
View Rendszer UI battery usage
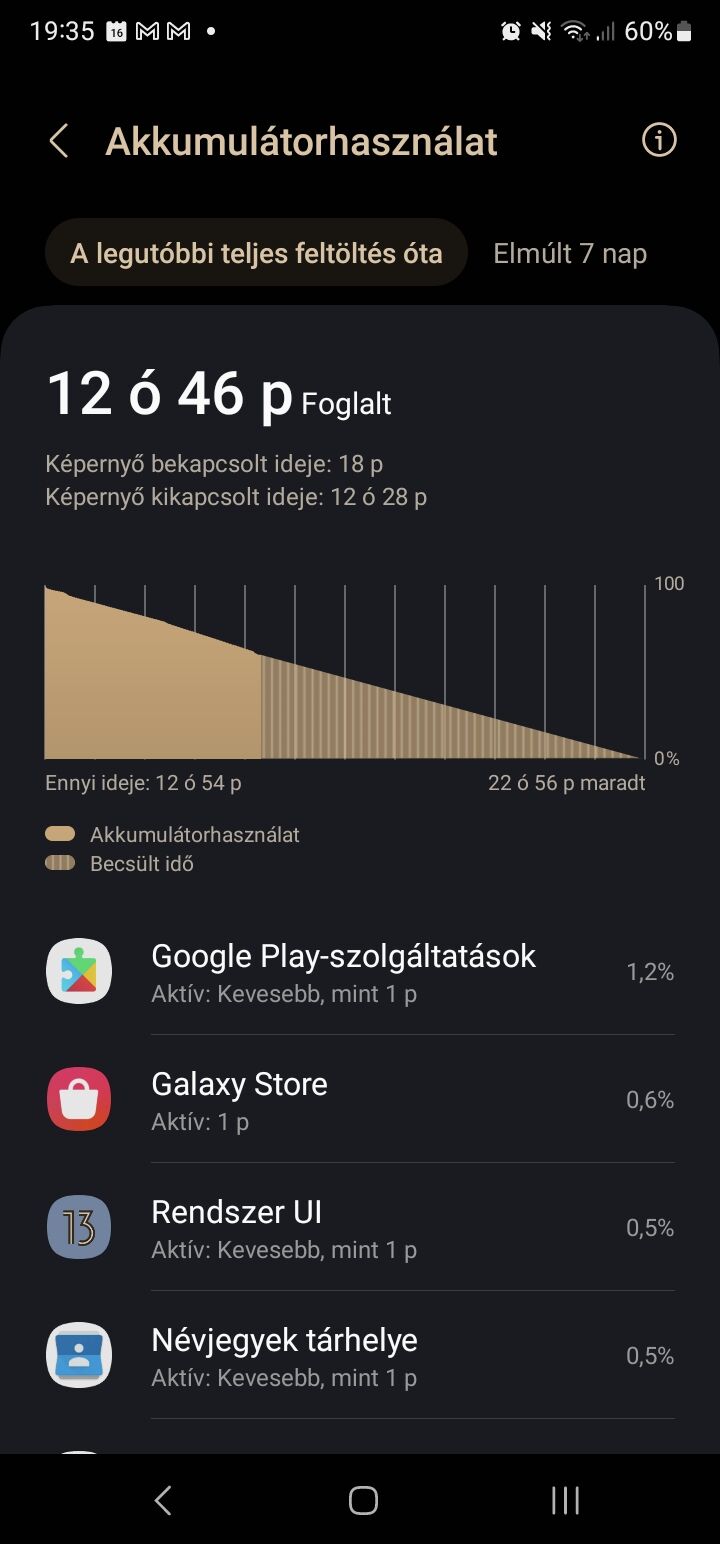point(360,1227)
